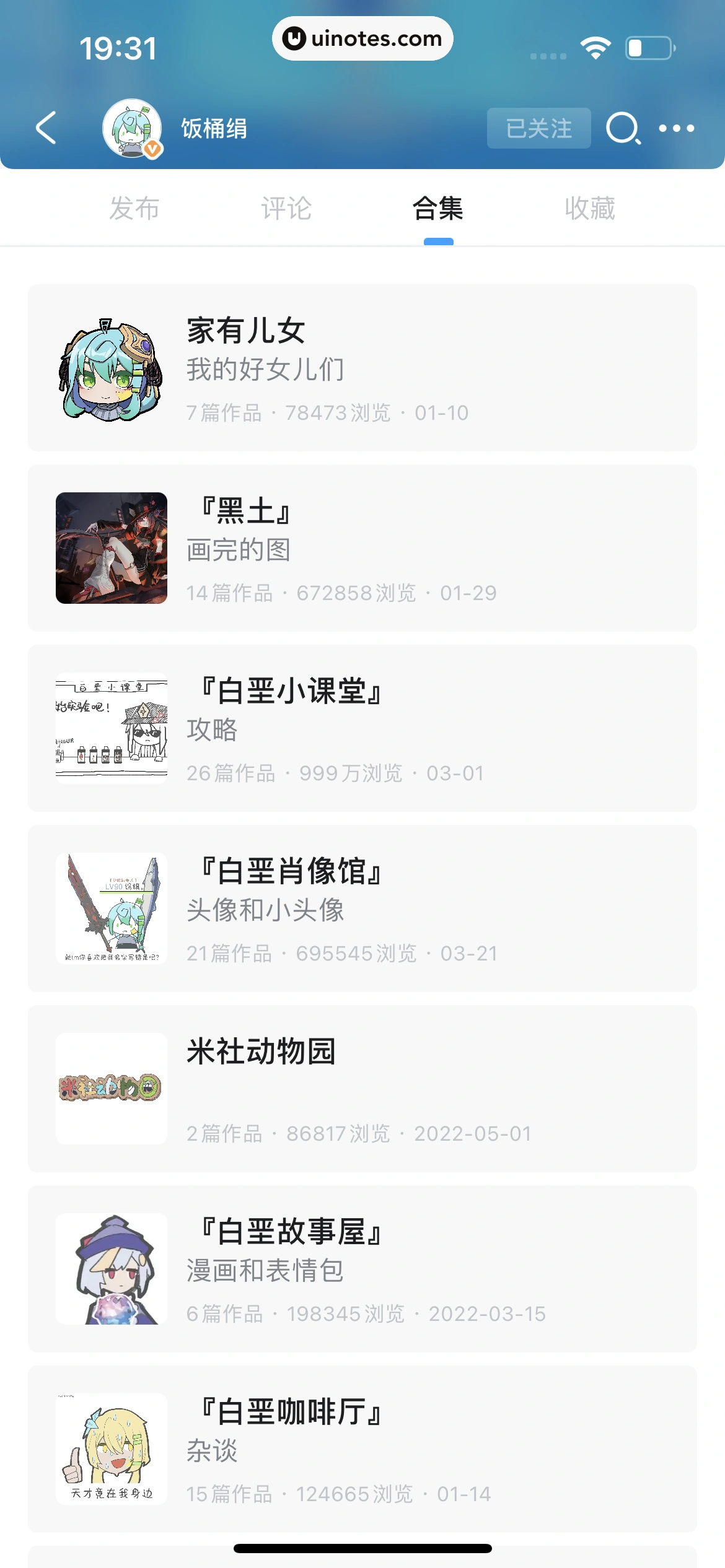Open the 『黑土』 collection
725x1568 pixels.
(x=362, y=548)
